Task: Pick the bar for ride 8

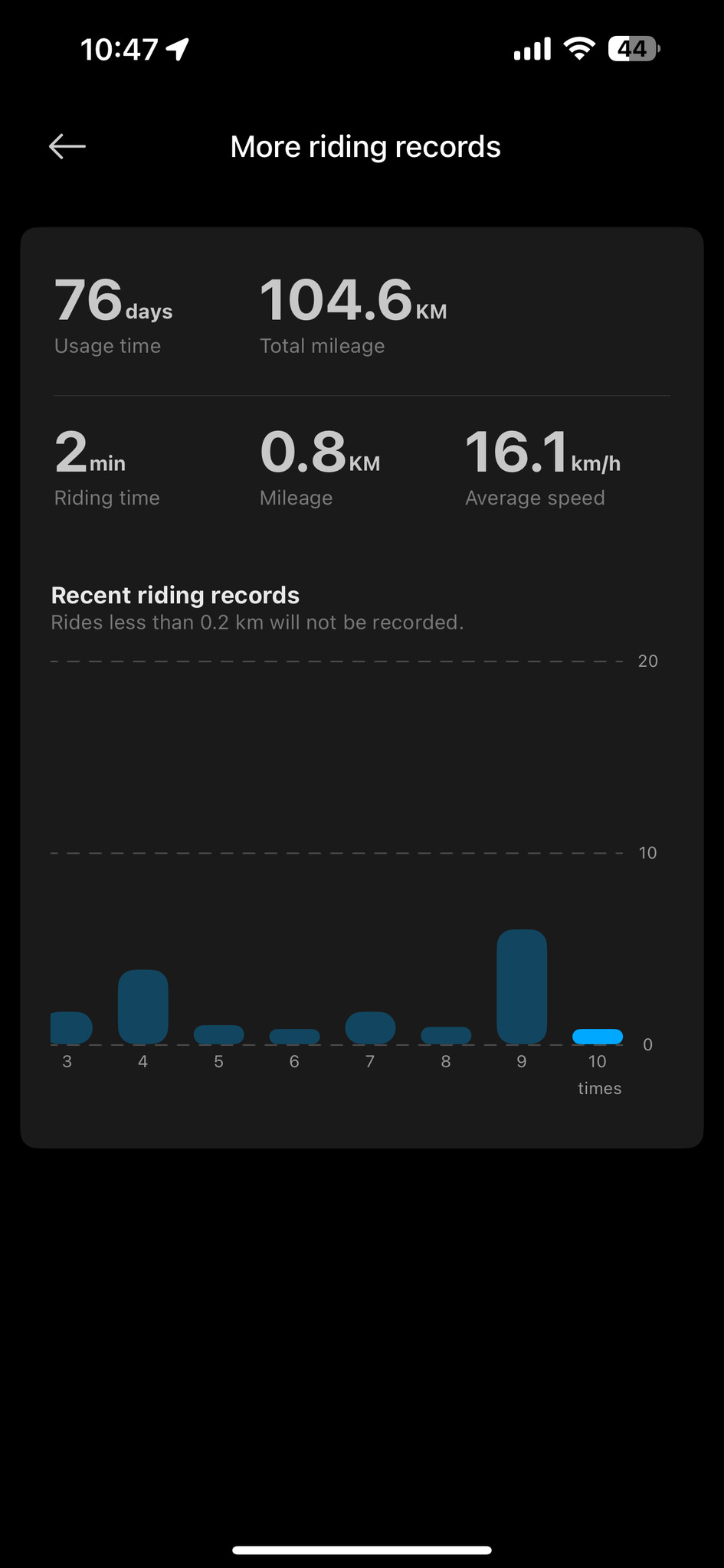Action: coord(446,1035)
